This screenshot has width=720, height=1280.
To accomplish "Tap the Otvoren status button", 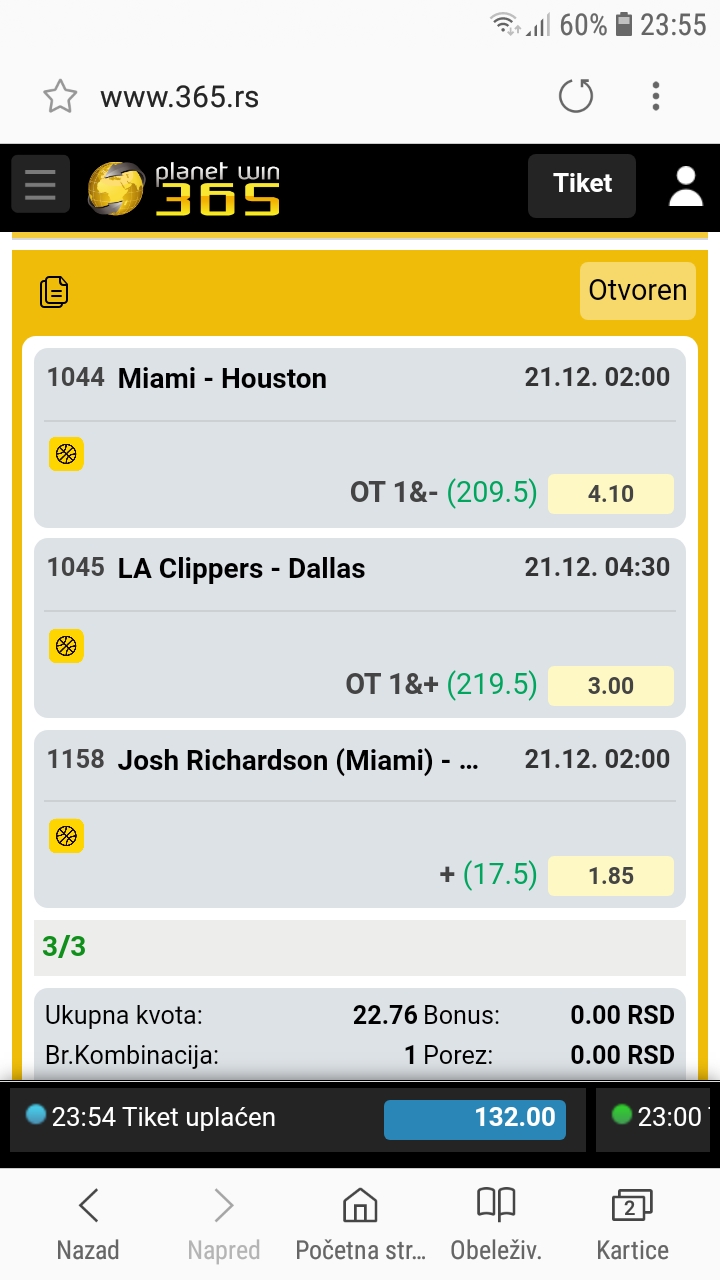I will 637,291.
